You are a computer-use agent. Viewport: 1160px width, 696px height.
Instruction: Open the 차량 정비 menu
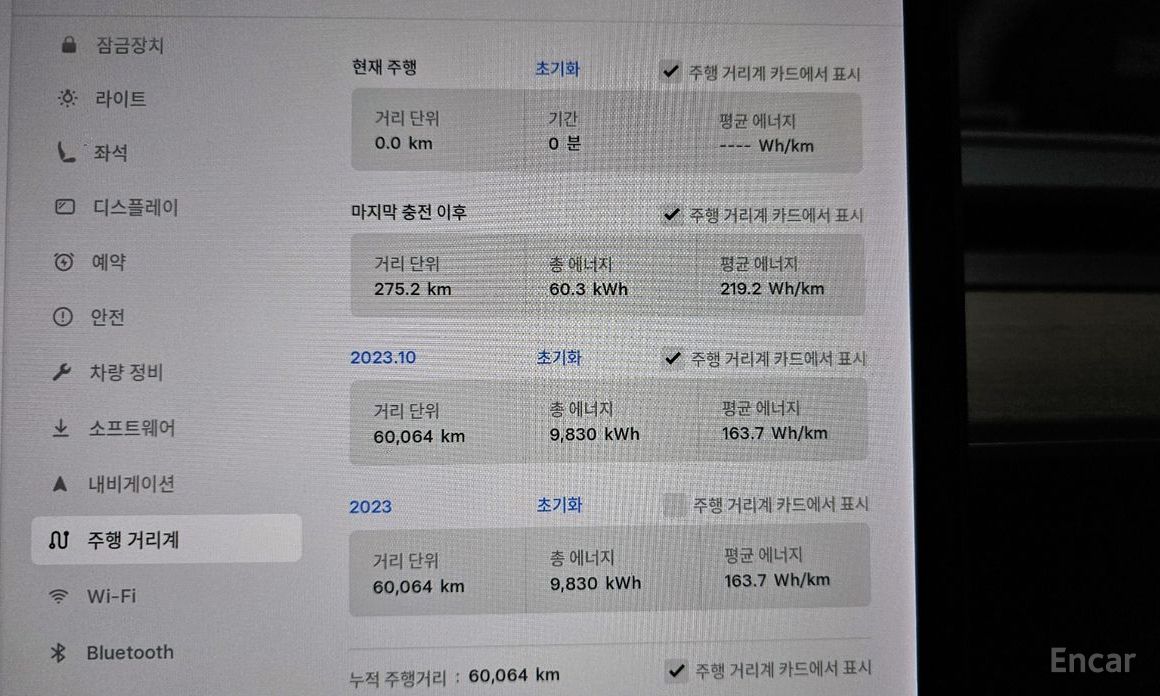126,373
